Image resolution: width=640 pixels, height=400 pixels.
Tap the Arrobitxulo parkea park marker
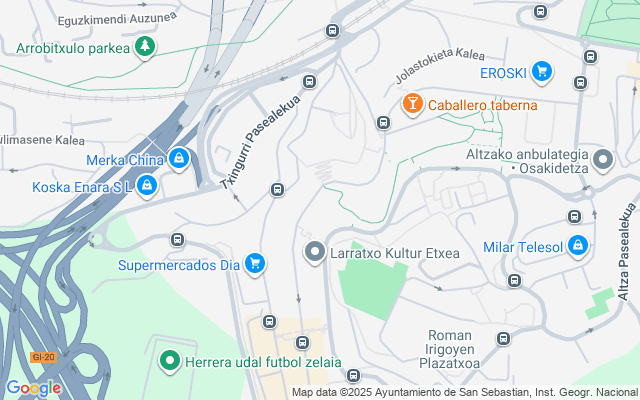[x=146, y=47]
